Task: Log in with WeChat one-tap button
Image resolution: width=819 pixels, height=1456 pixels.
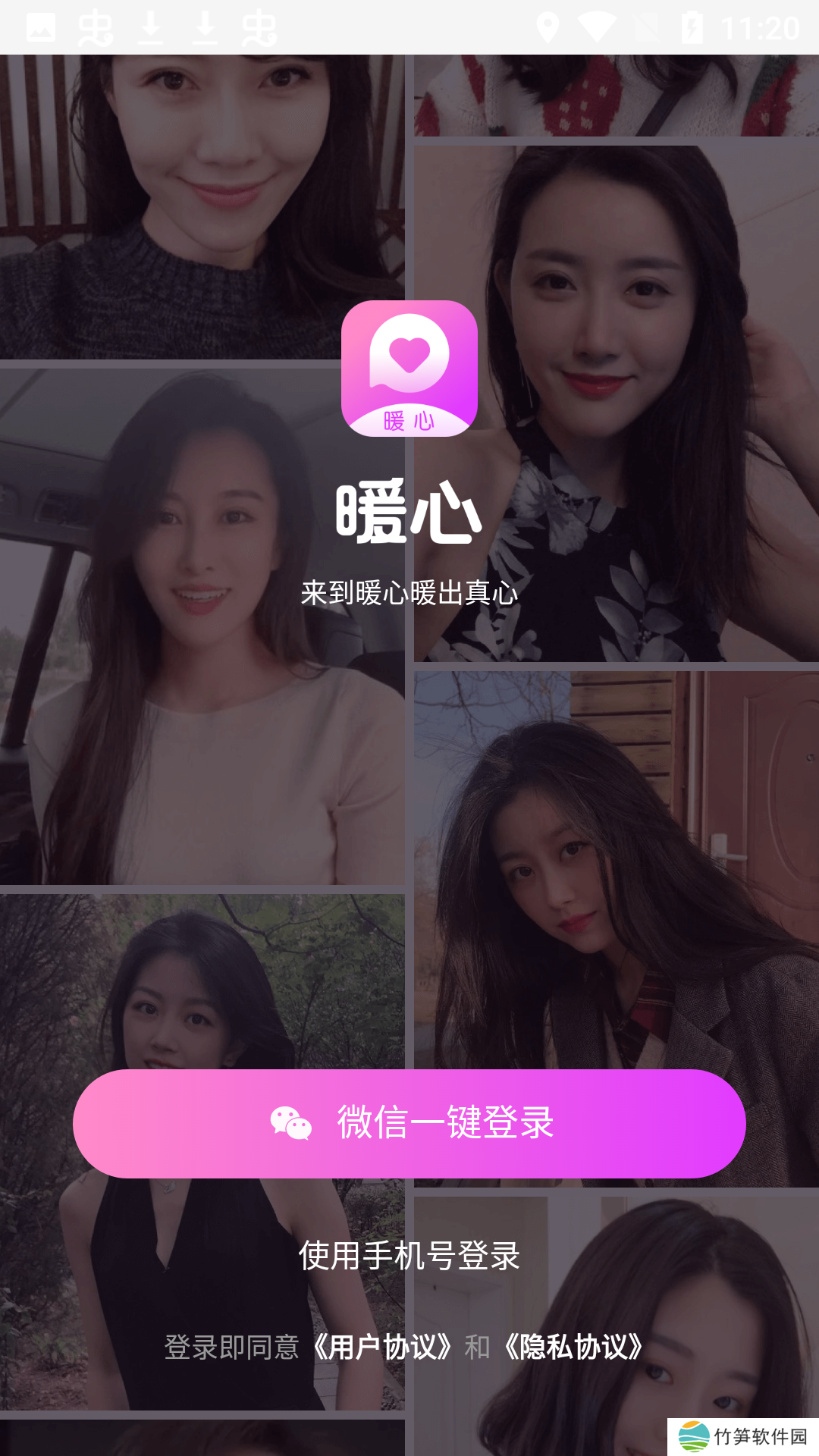Action: point(409,1123)
